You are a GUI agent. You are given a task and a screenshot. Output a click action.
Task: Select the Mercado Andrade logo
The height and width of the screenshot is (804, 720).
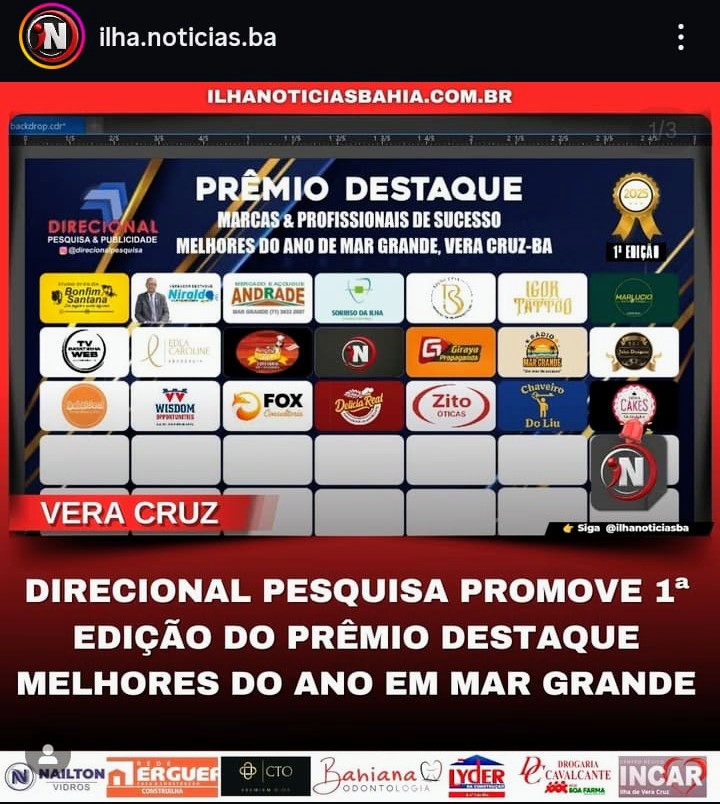tap(267, 297)
